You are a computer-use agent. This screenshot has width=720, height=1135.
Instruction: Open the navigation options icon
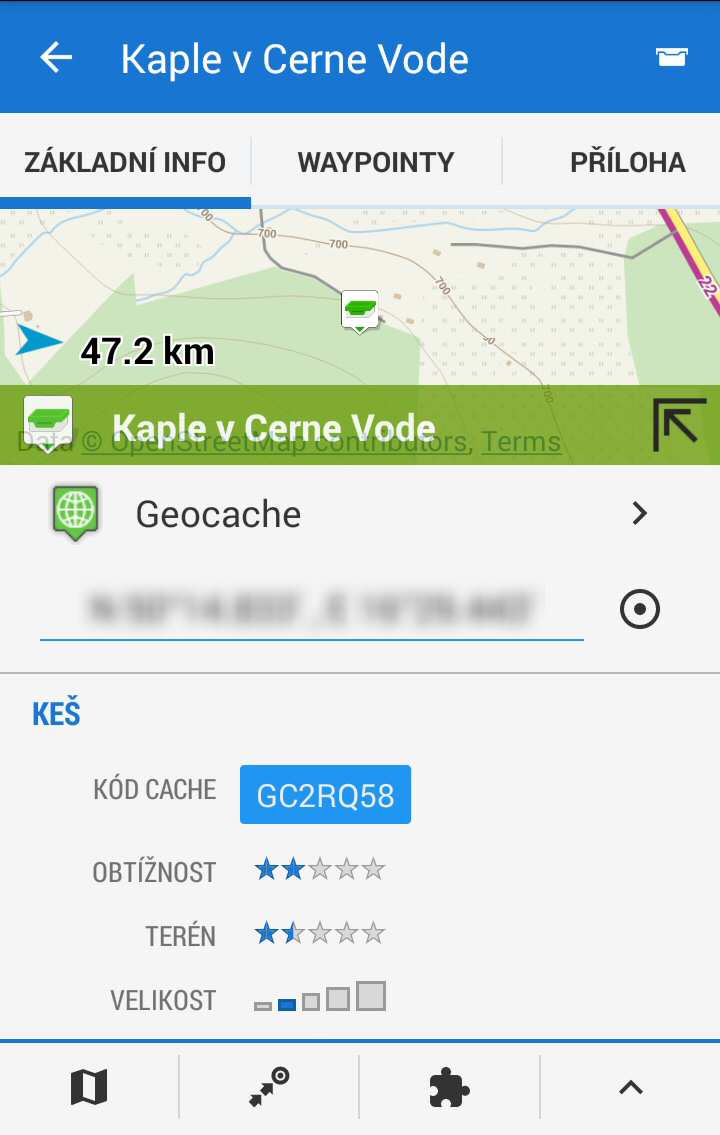[x=269, y=1087]
